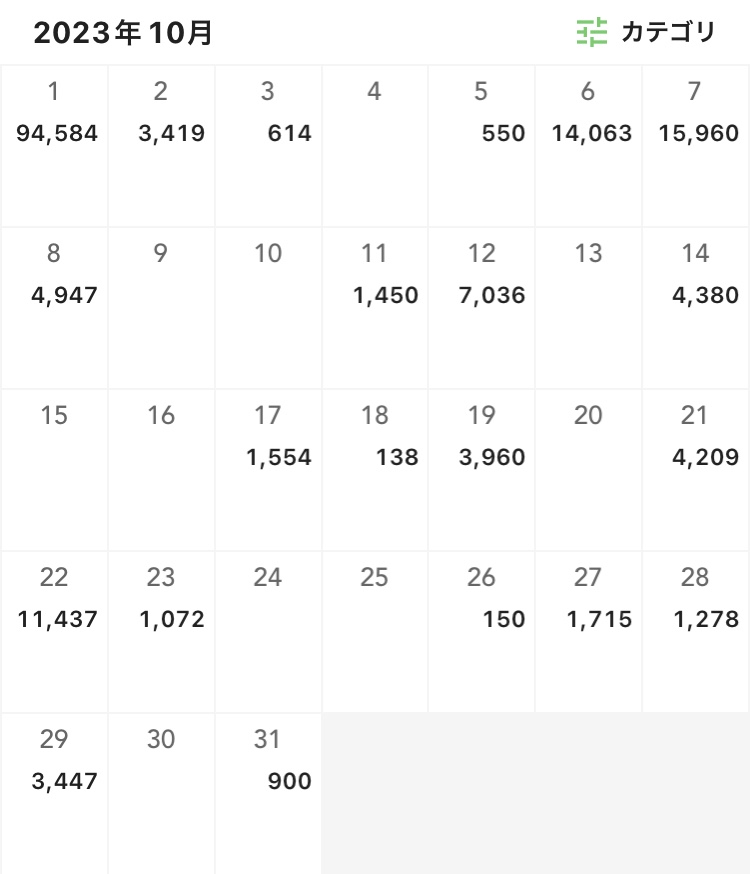Open day 29 showing 3,447
This screenshot has height=874, width=750.
point(54,794)
